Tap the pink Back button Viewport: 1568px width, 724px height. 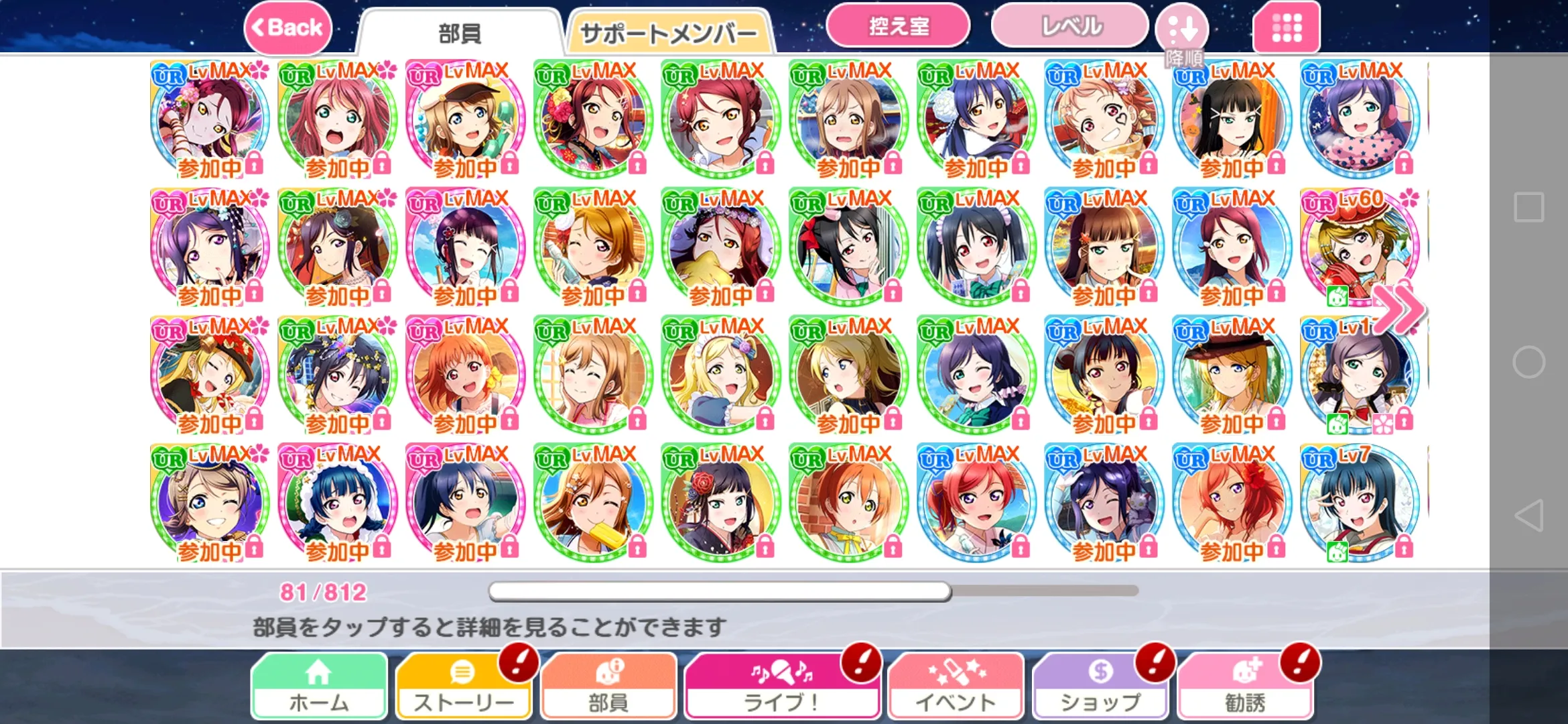(287, 28)
